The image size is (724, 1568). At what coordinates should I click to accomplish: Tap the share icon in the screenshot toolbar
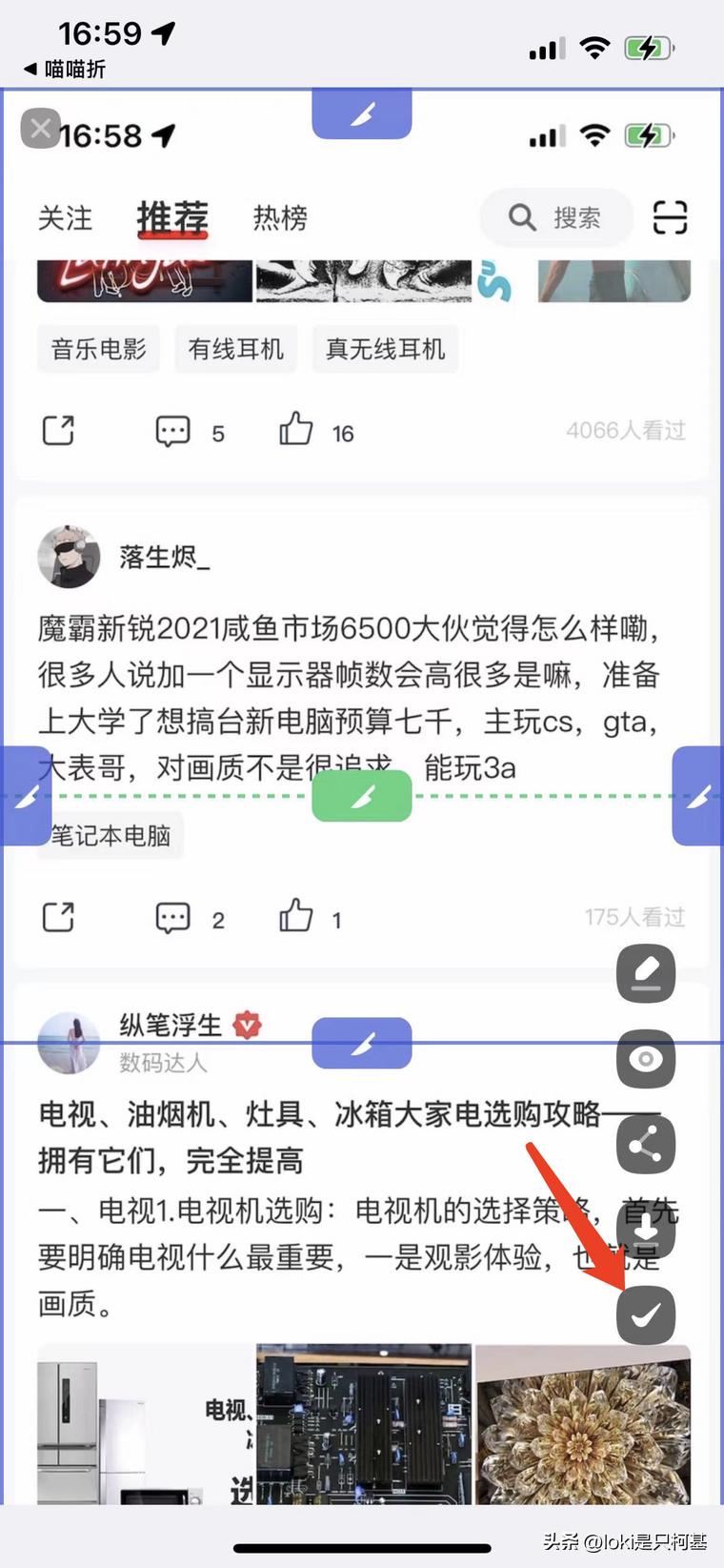click(x=646, y=1145)
